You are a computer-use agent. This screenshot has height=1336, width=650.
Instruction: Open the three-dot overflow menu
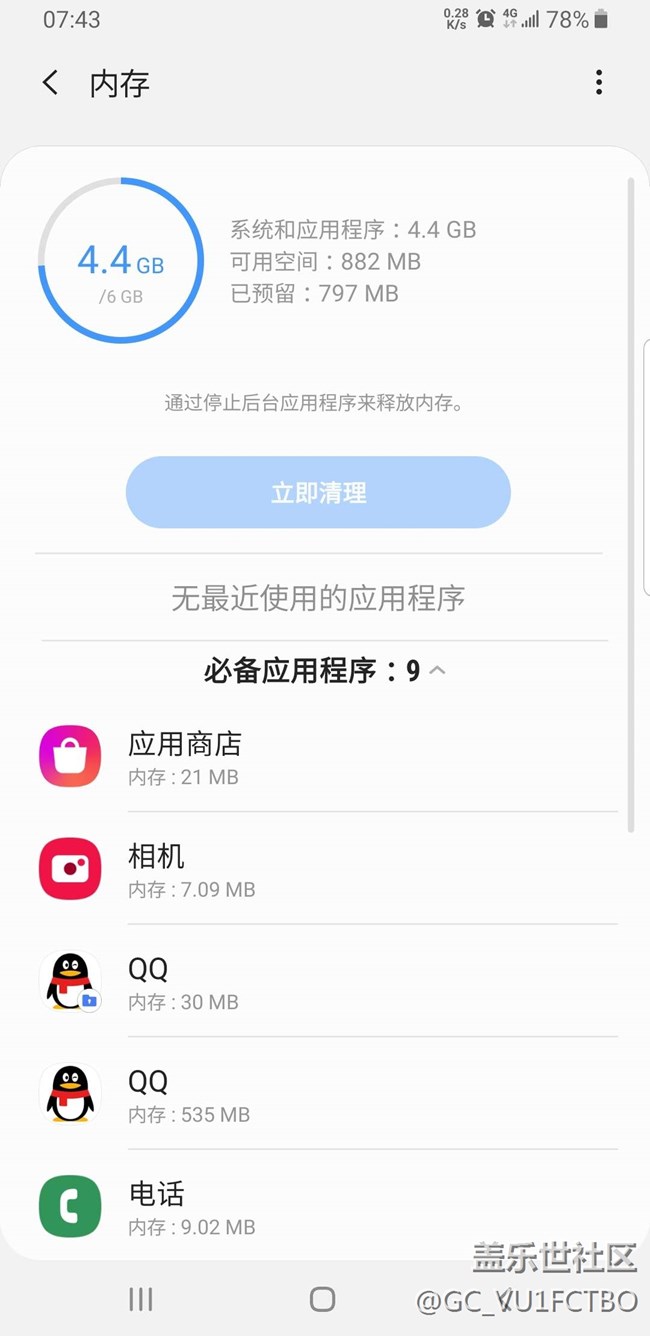598,83
